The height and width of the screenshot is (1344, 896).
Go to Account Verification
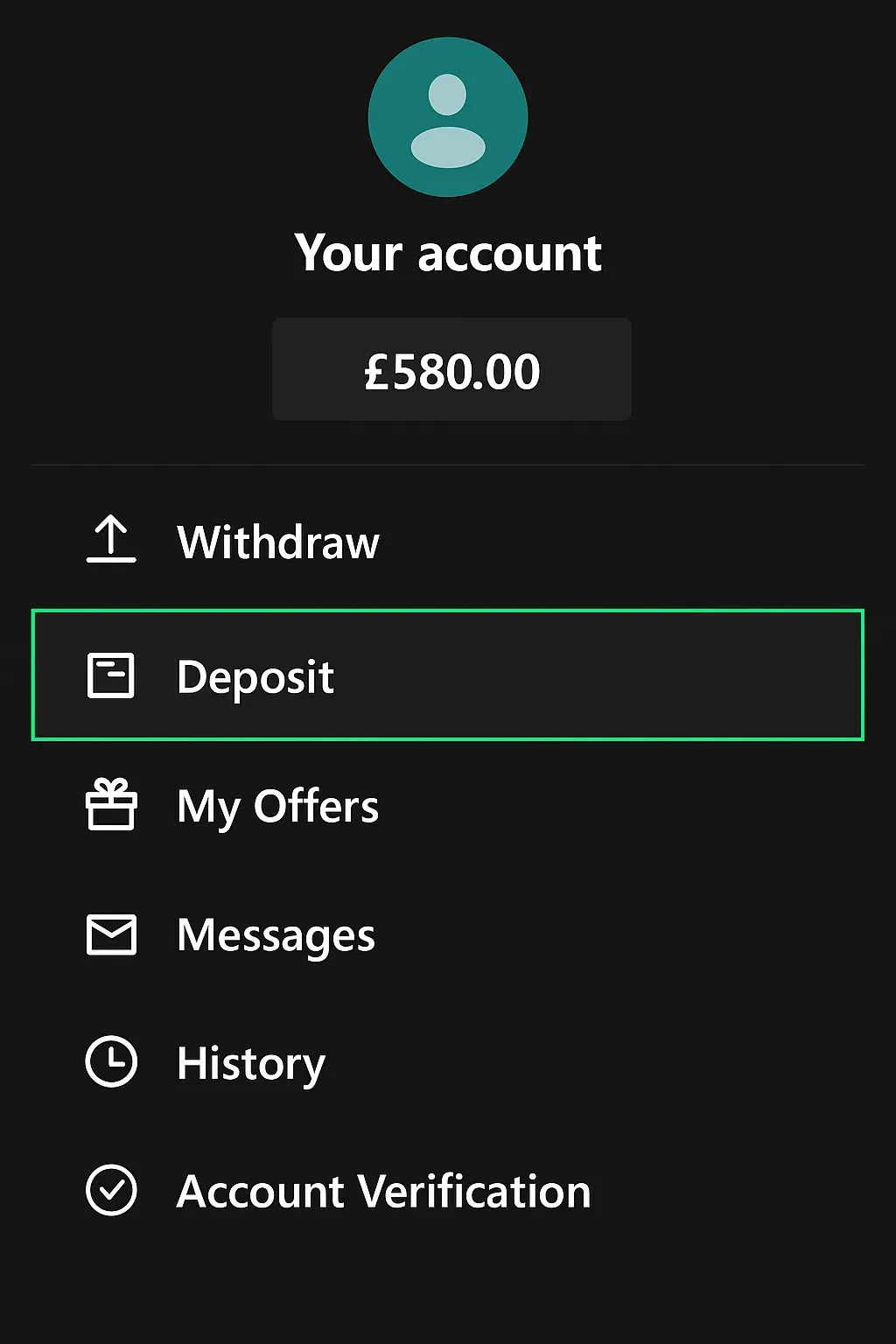coord(383,1191)
